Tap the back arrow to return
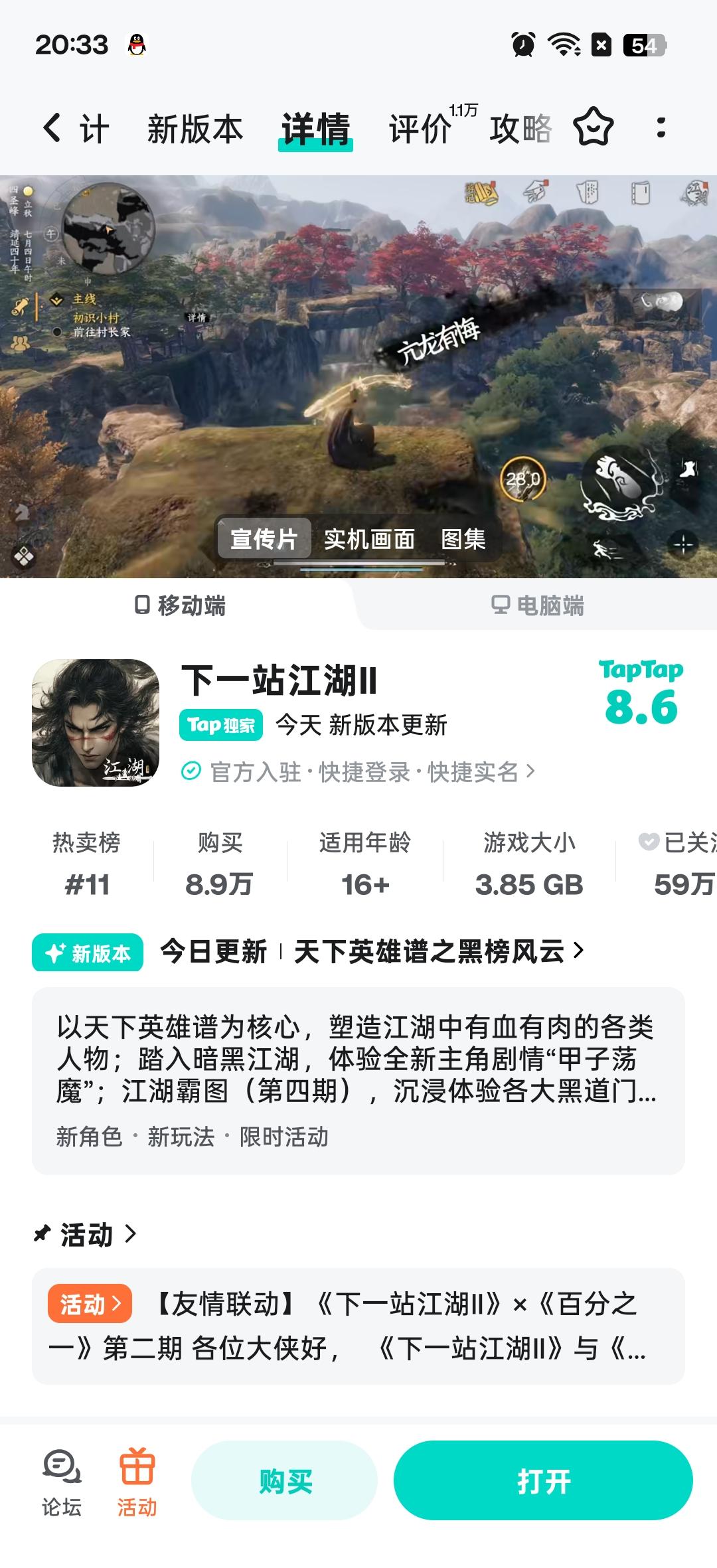 point(53,127)
